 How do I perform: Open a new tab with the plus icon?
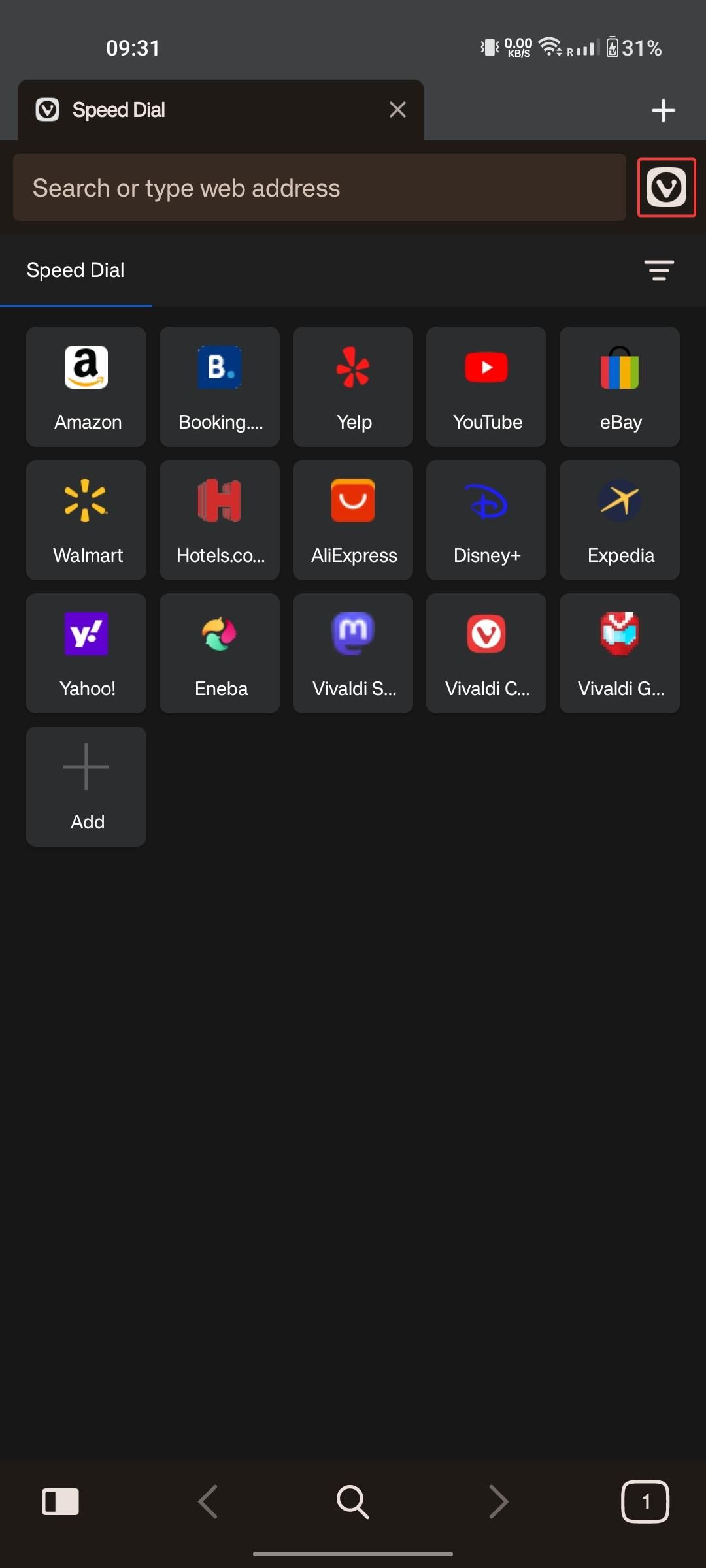[x=663, y=109]
